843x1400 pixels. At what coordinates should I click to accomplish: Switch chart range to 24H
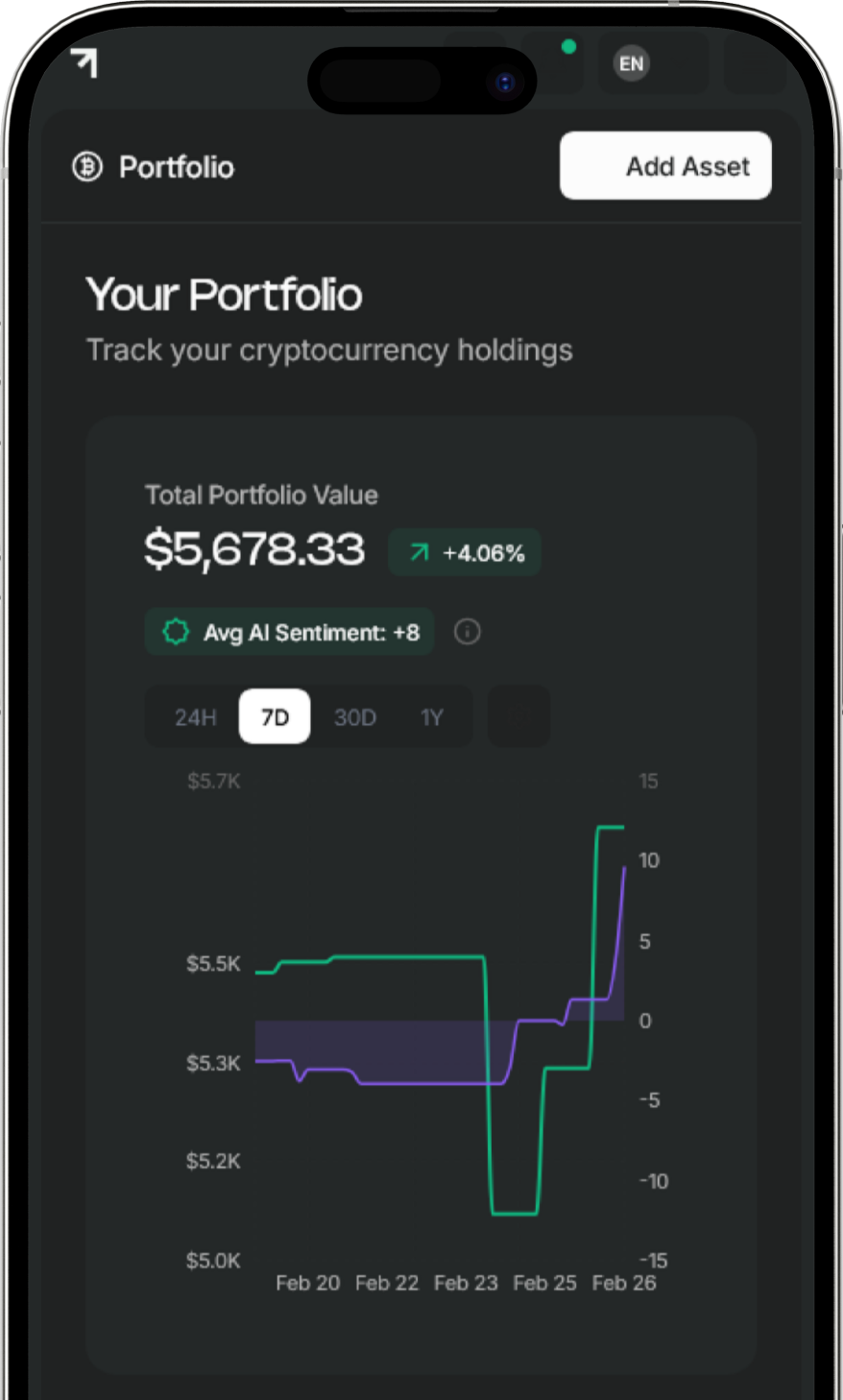195,717
